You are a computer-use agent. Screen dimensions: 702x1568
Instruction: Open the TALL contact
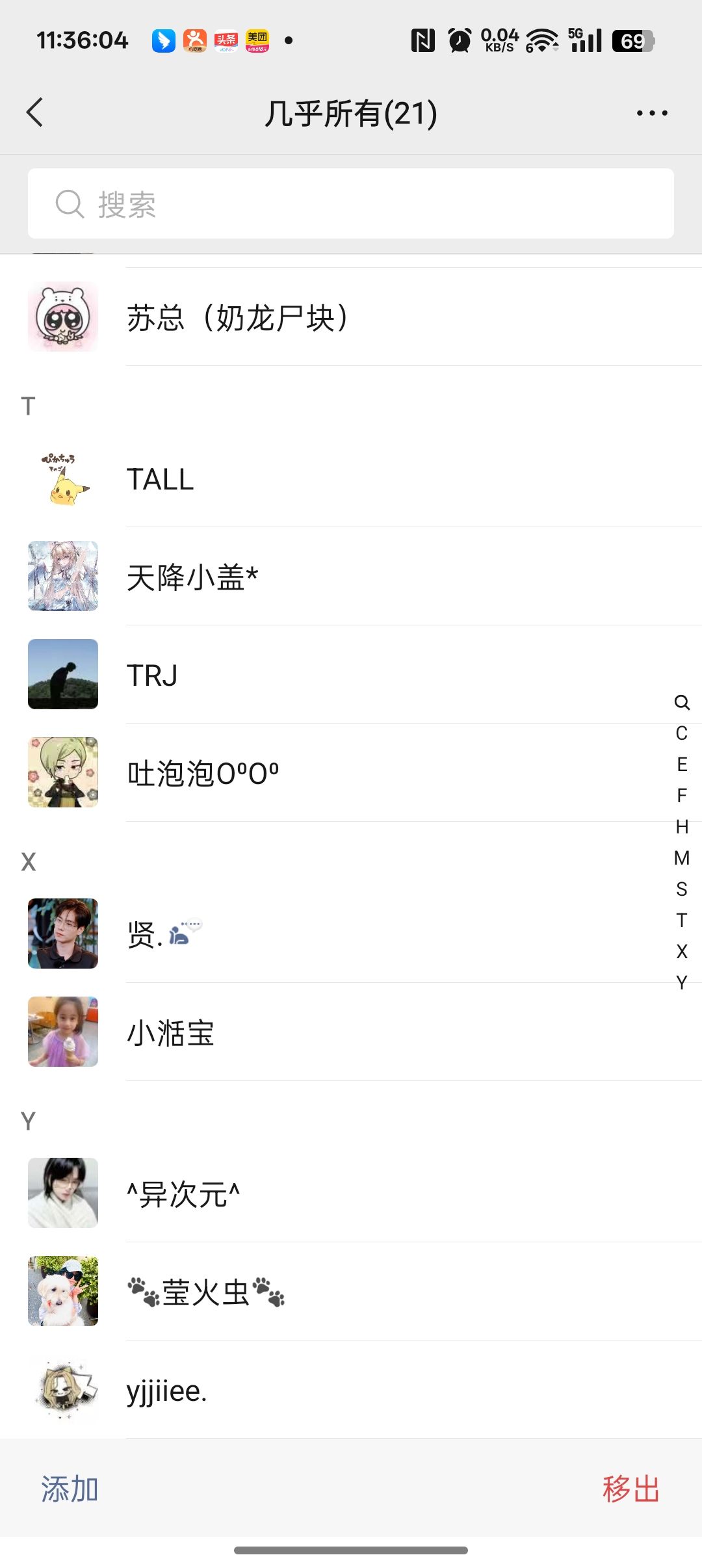161,480
